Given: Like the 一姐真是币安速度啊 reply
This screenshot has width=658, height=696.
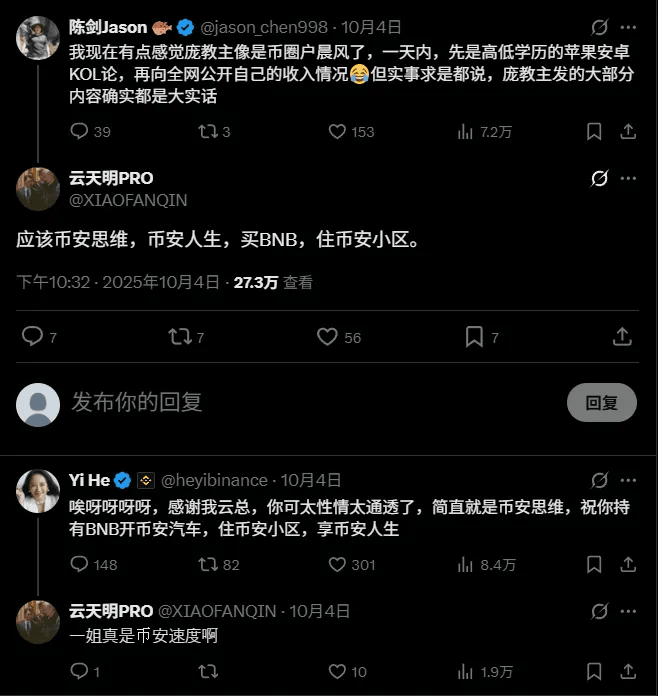Looking at the screenshot, I should point(337,671).
